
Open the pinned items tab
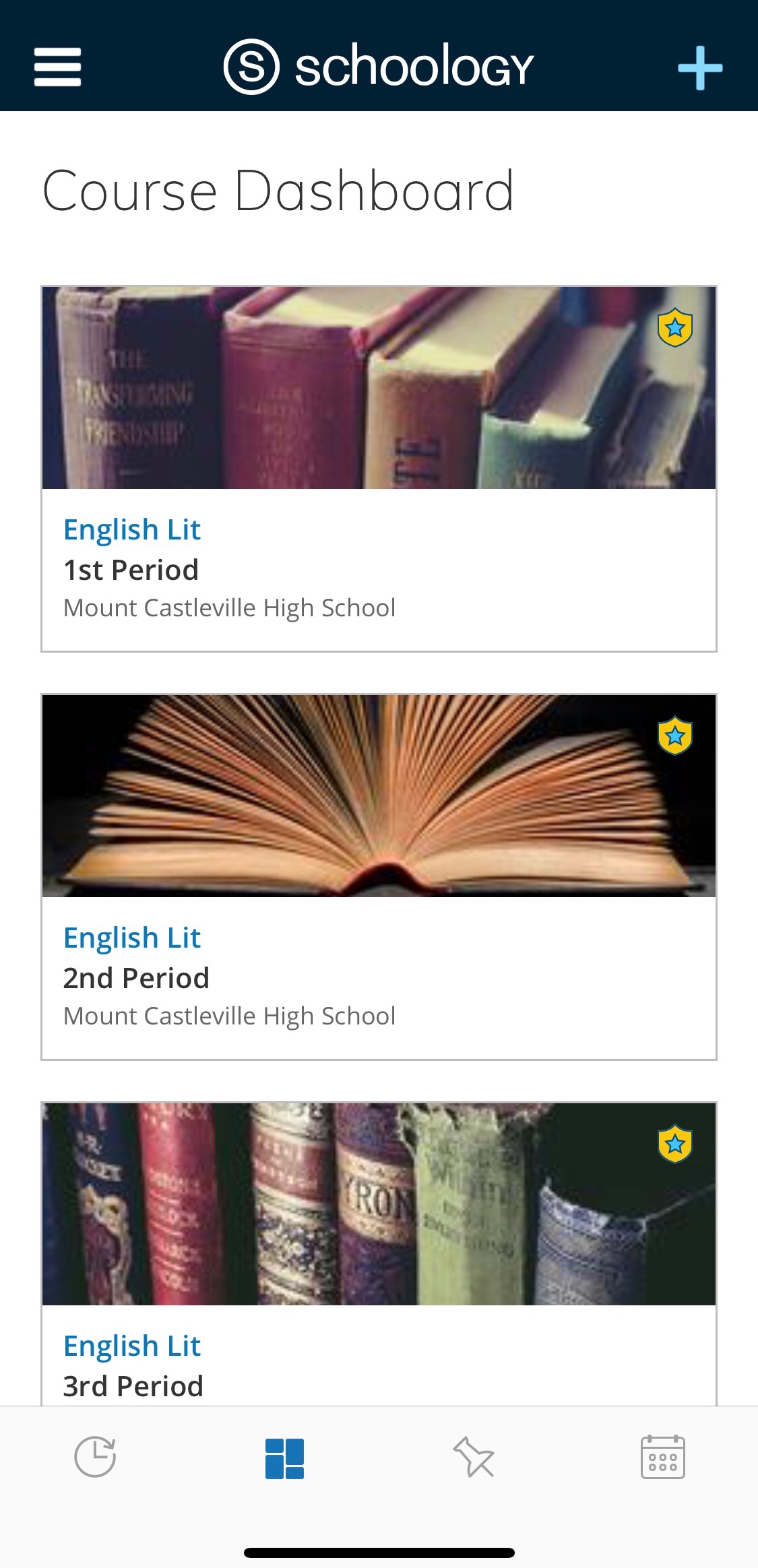click(x=474, y=1457)
